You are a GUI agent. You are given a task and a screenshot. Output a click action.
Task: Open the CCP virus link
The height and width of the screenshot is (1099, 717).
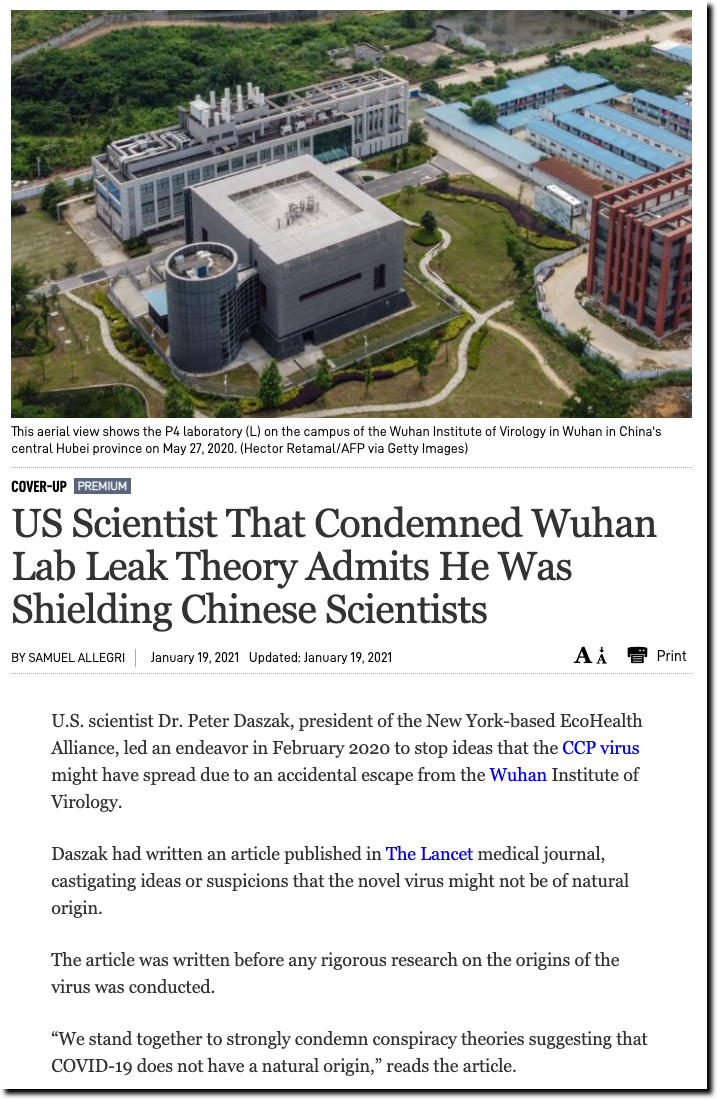pyautogui.click(x=600, y=747)
